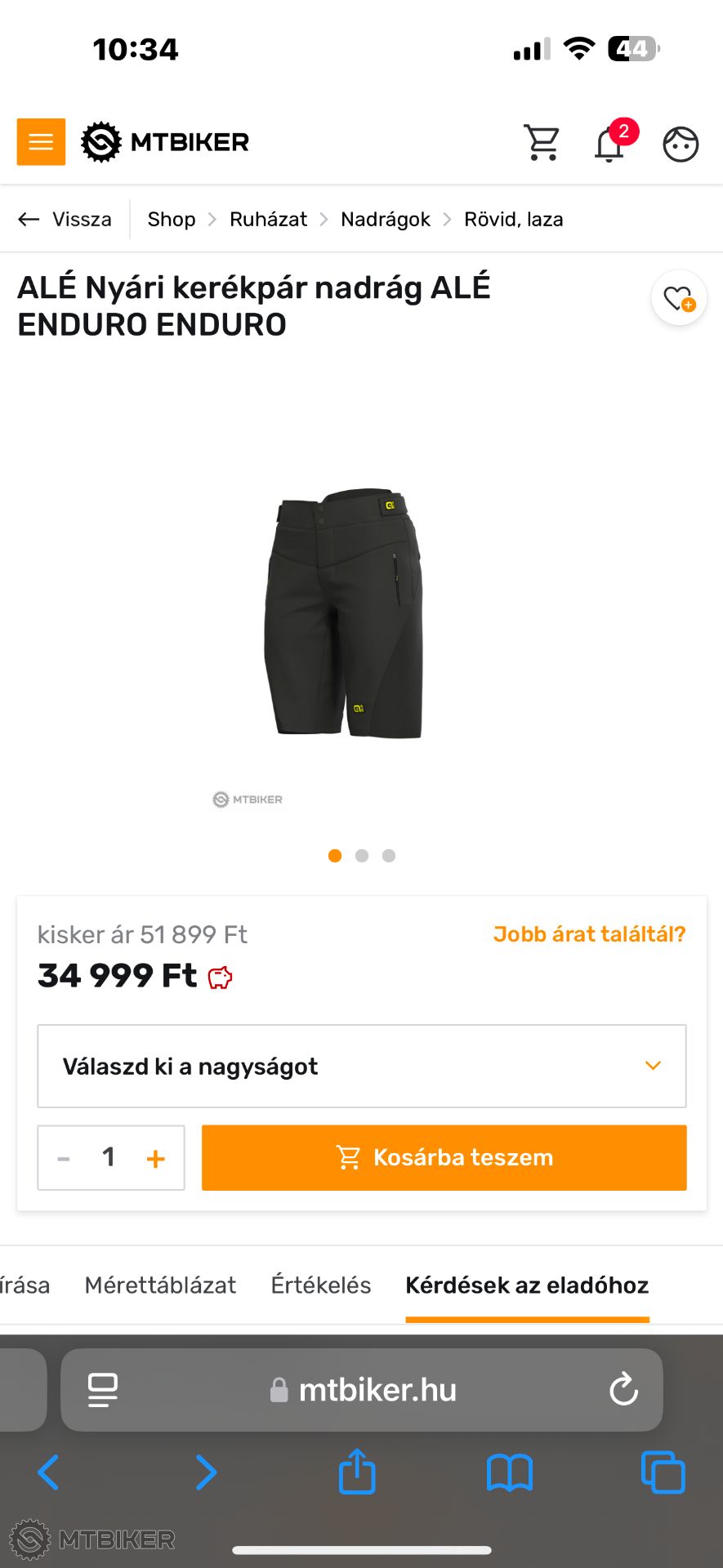Screen dimensions: 723x1568
Task: Tap the Kosárba teszem button
Action: tap(444, 1157)
